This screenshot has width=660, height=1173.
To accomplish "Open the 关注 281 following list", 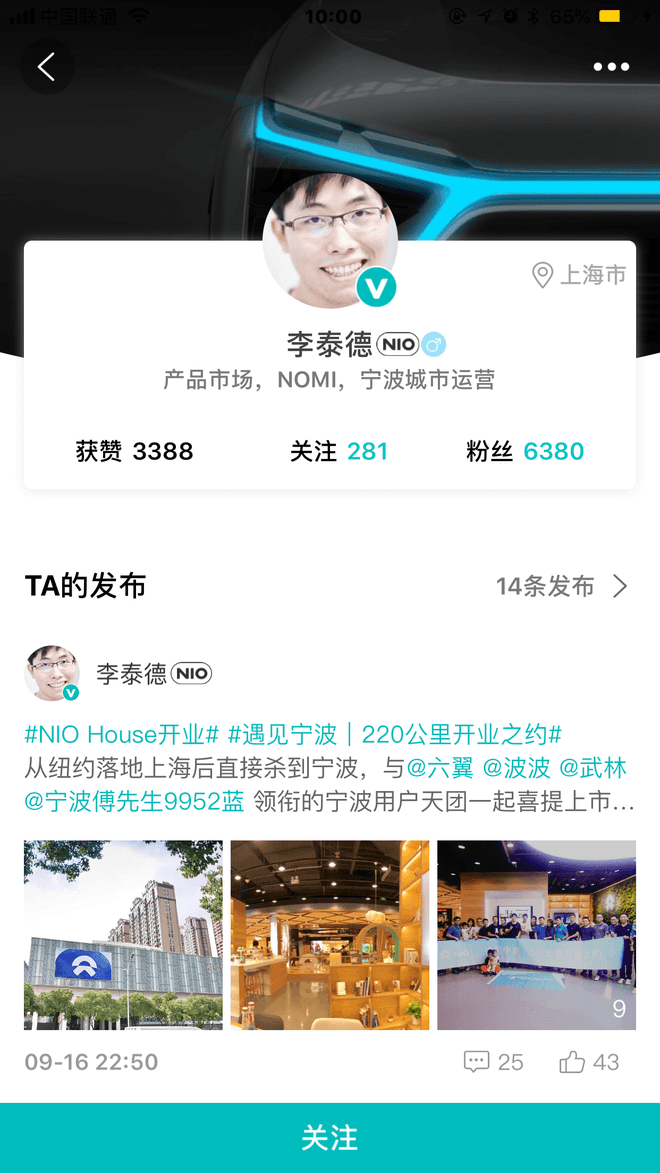I will click(338, 451).
